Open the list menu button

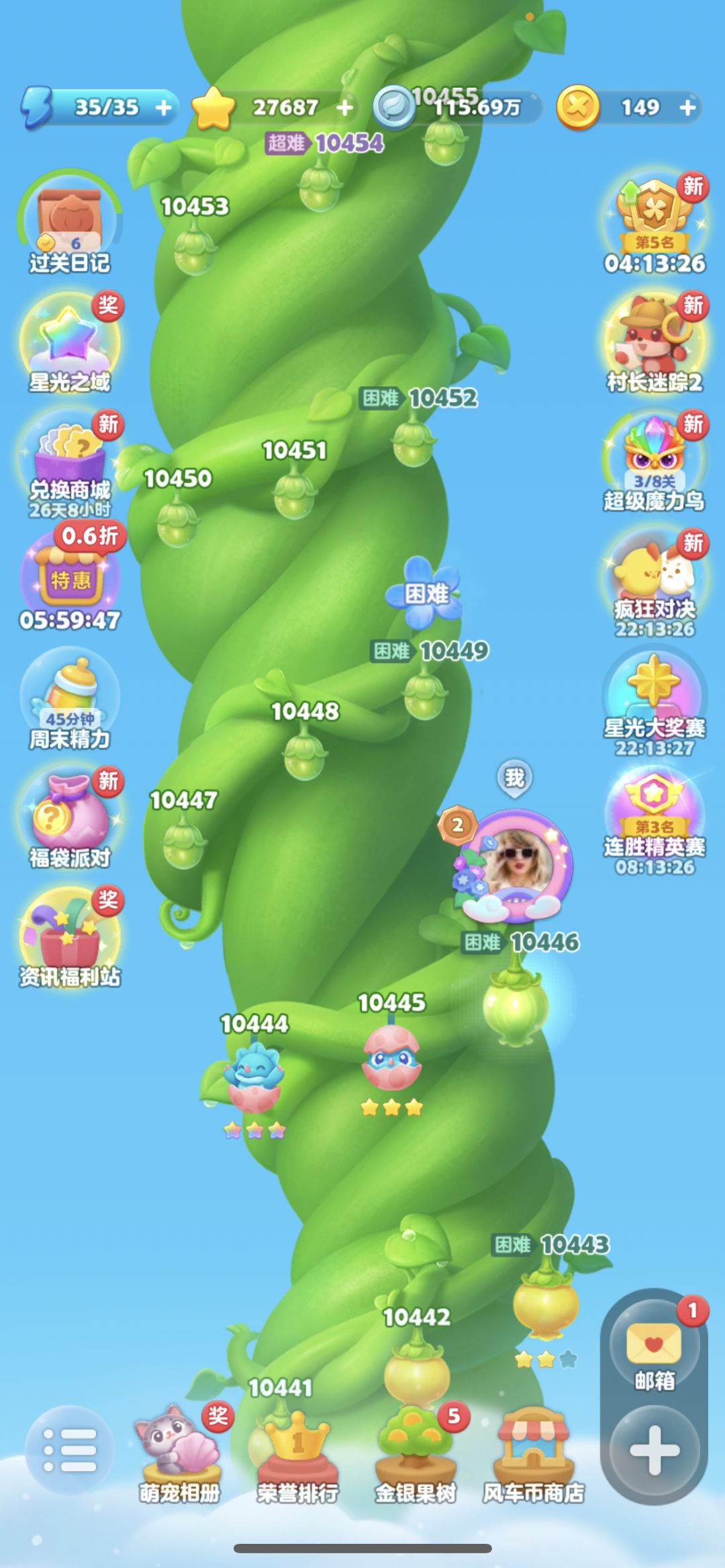[x=70, y=1451]
